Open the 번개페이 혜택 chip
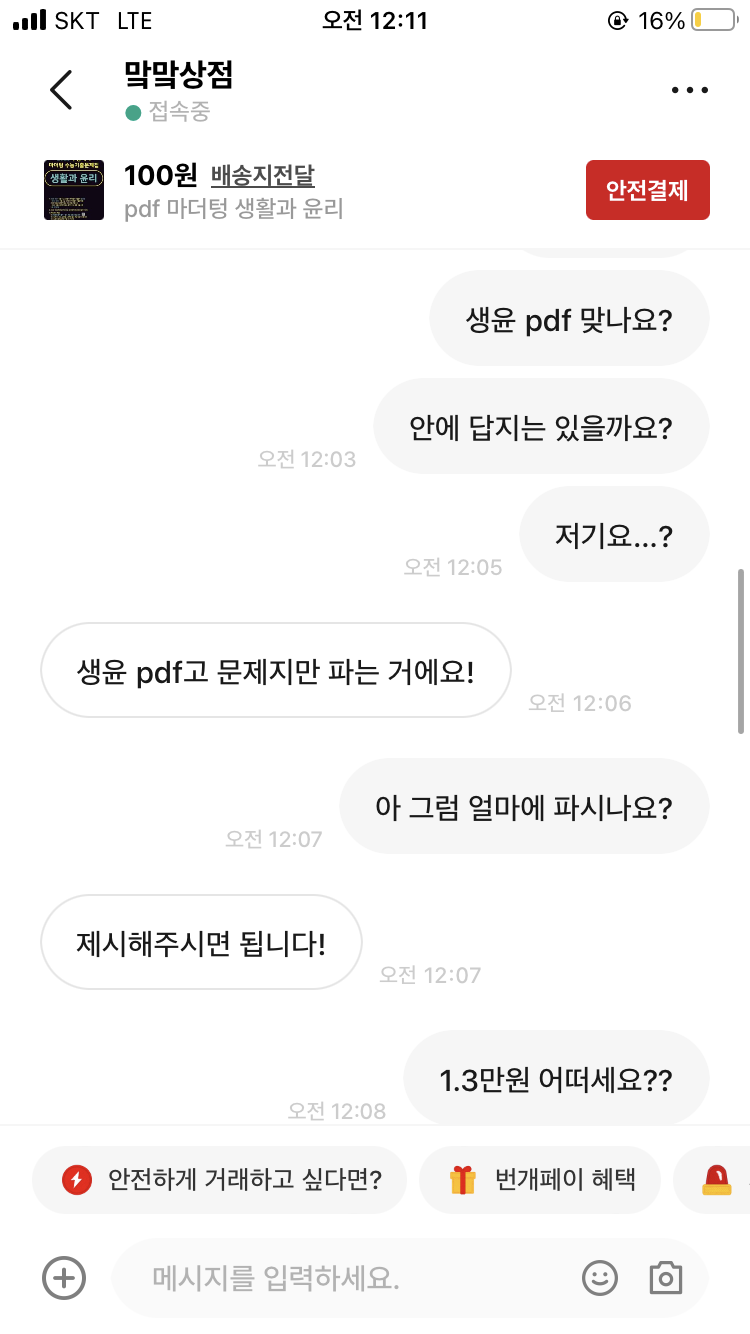Screen dimensions: 750x1334 541,1179
